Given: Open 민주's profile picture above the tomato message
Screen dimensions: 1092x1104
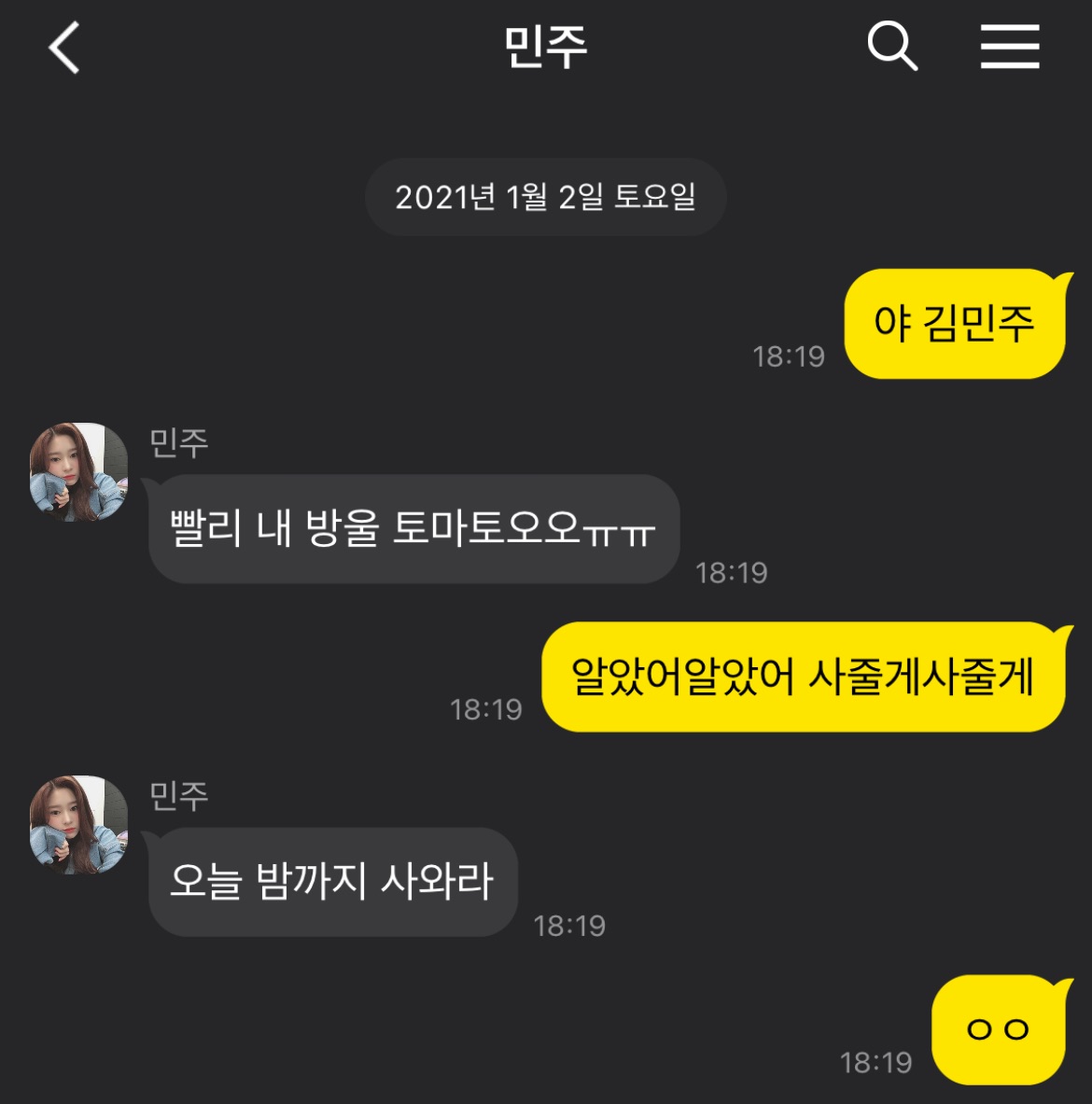Looking at the screenshot, I should click(x=79, y=471).
